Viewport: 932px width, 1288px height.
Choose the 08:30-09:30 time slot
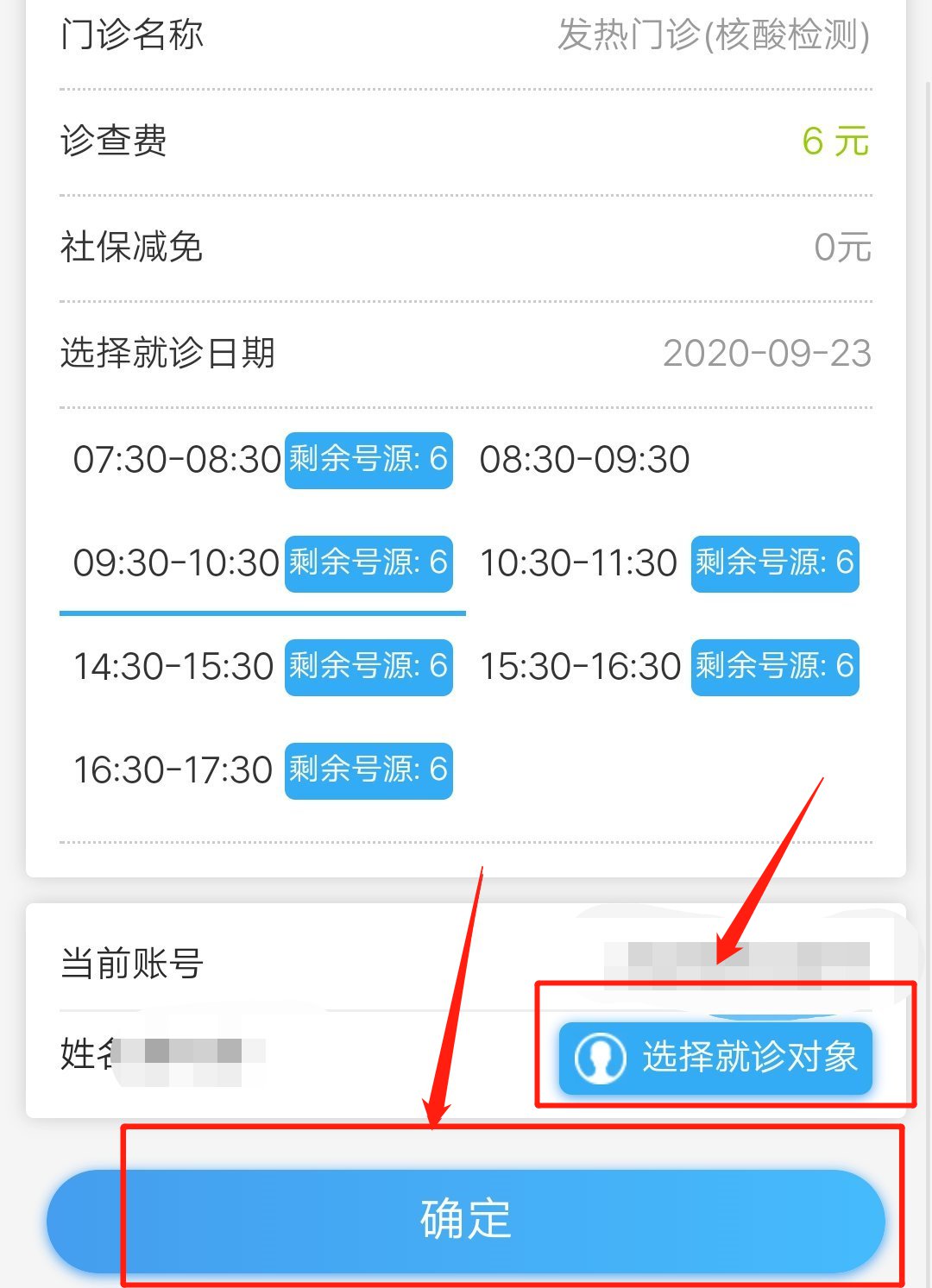[584, 460]
